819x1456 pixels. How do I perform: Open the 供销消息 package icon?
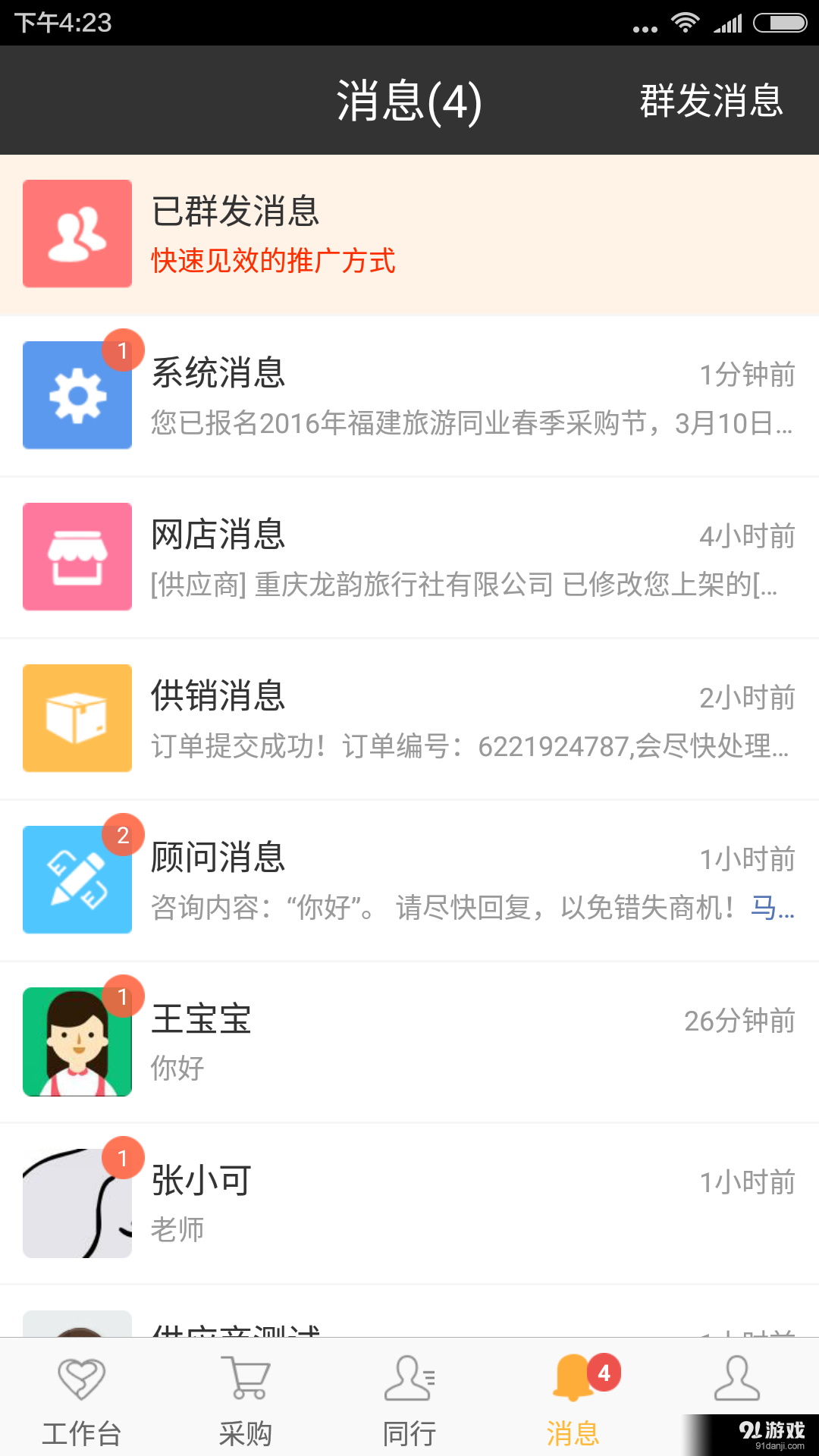point(77,718)
